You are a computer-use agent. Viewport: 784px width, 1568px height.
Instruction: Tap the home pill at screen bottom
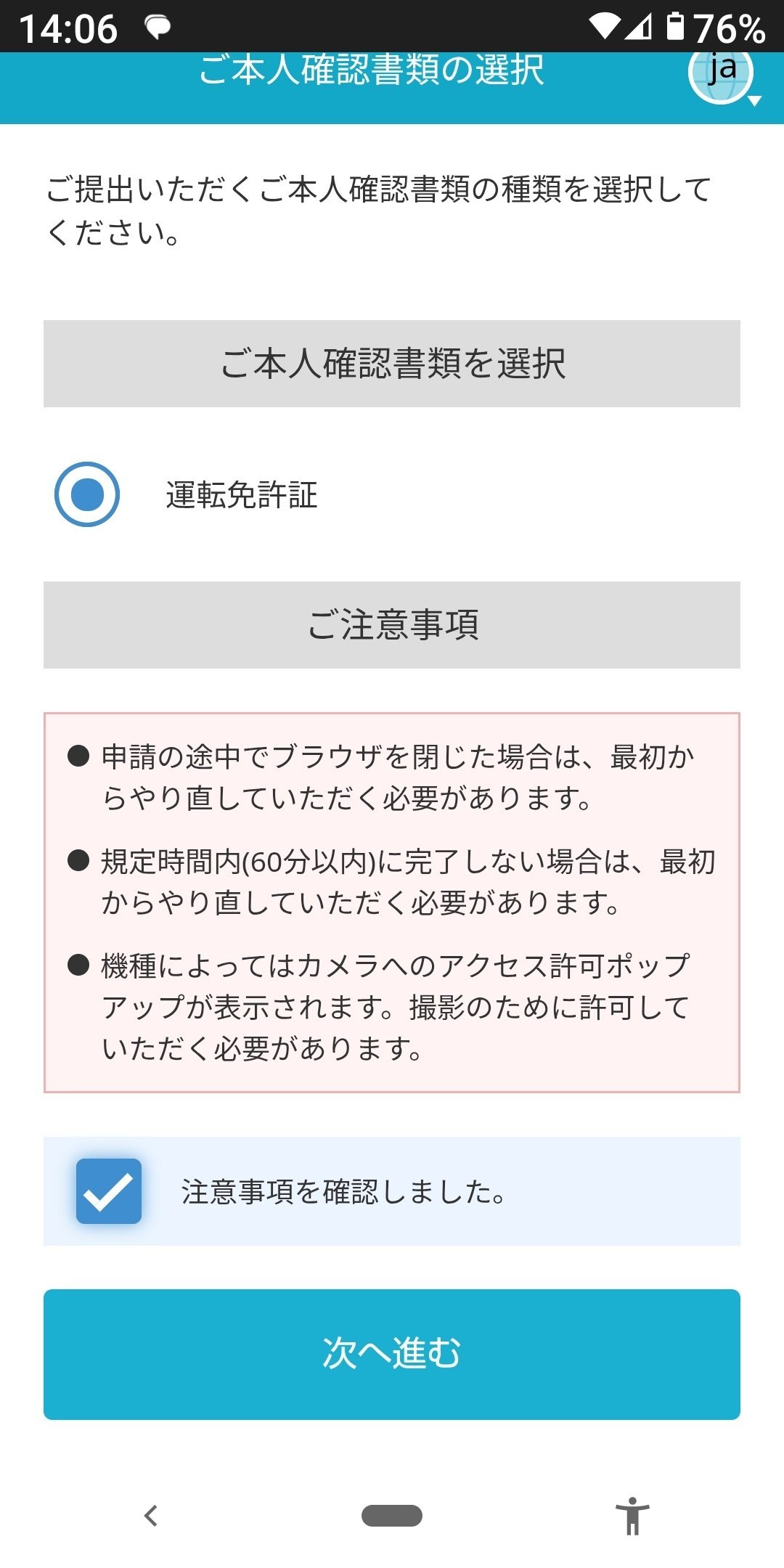point(392,1516)
